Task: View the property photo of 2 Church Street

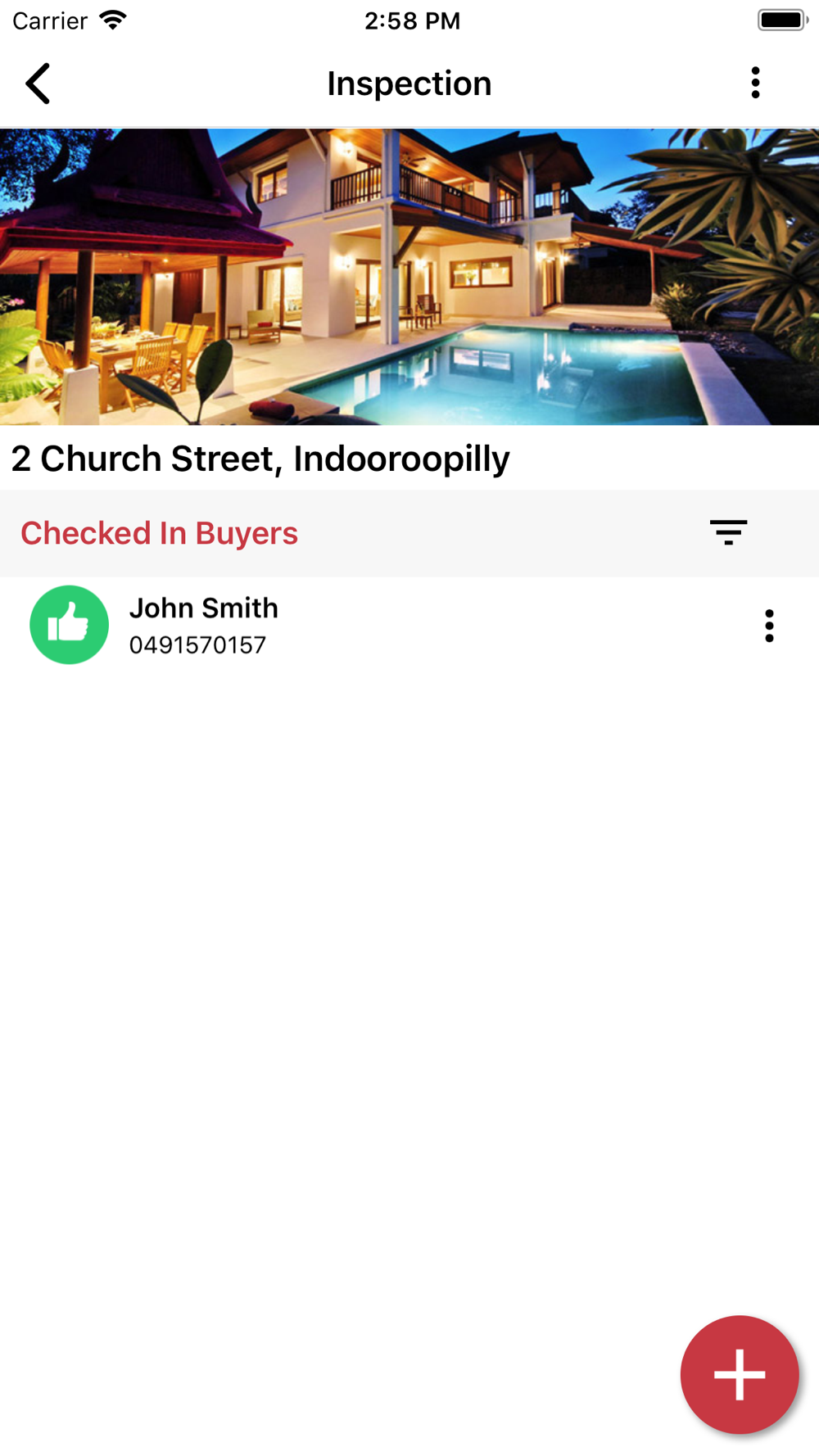Action: click(x=409, y=277)
